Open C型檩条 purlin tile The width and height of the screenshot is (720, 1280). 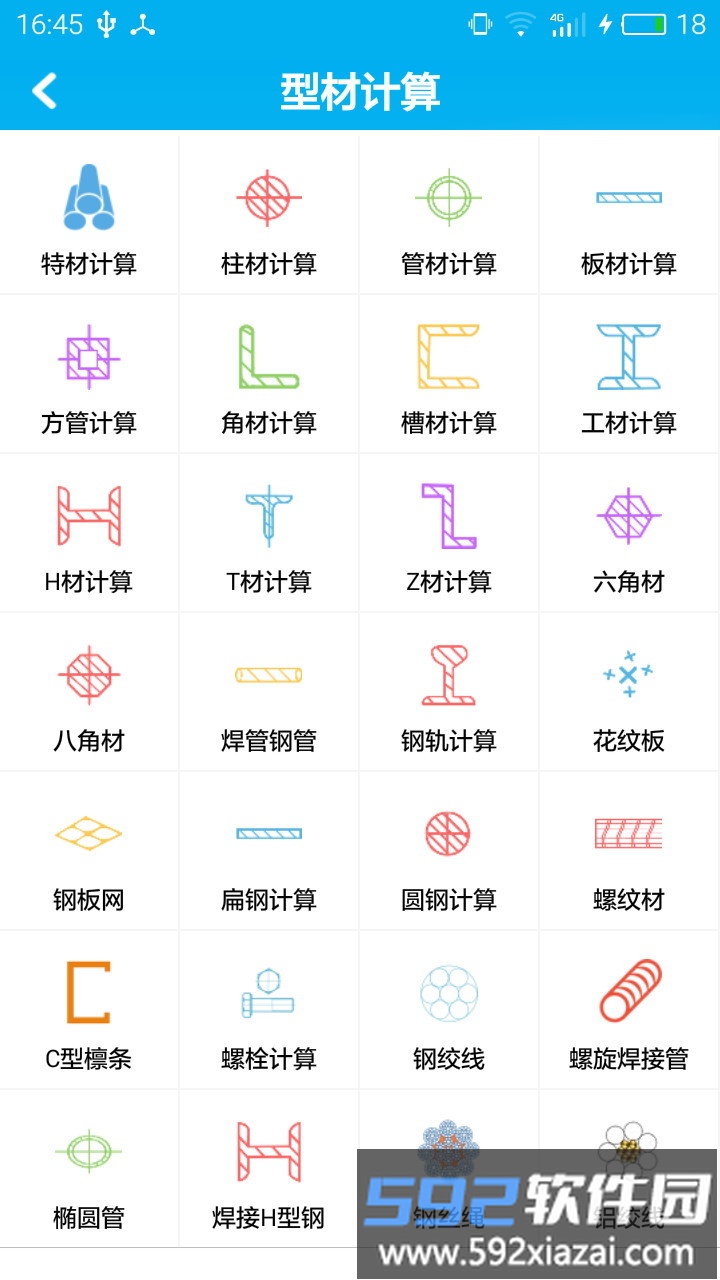coord(89,1011)
